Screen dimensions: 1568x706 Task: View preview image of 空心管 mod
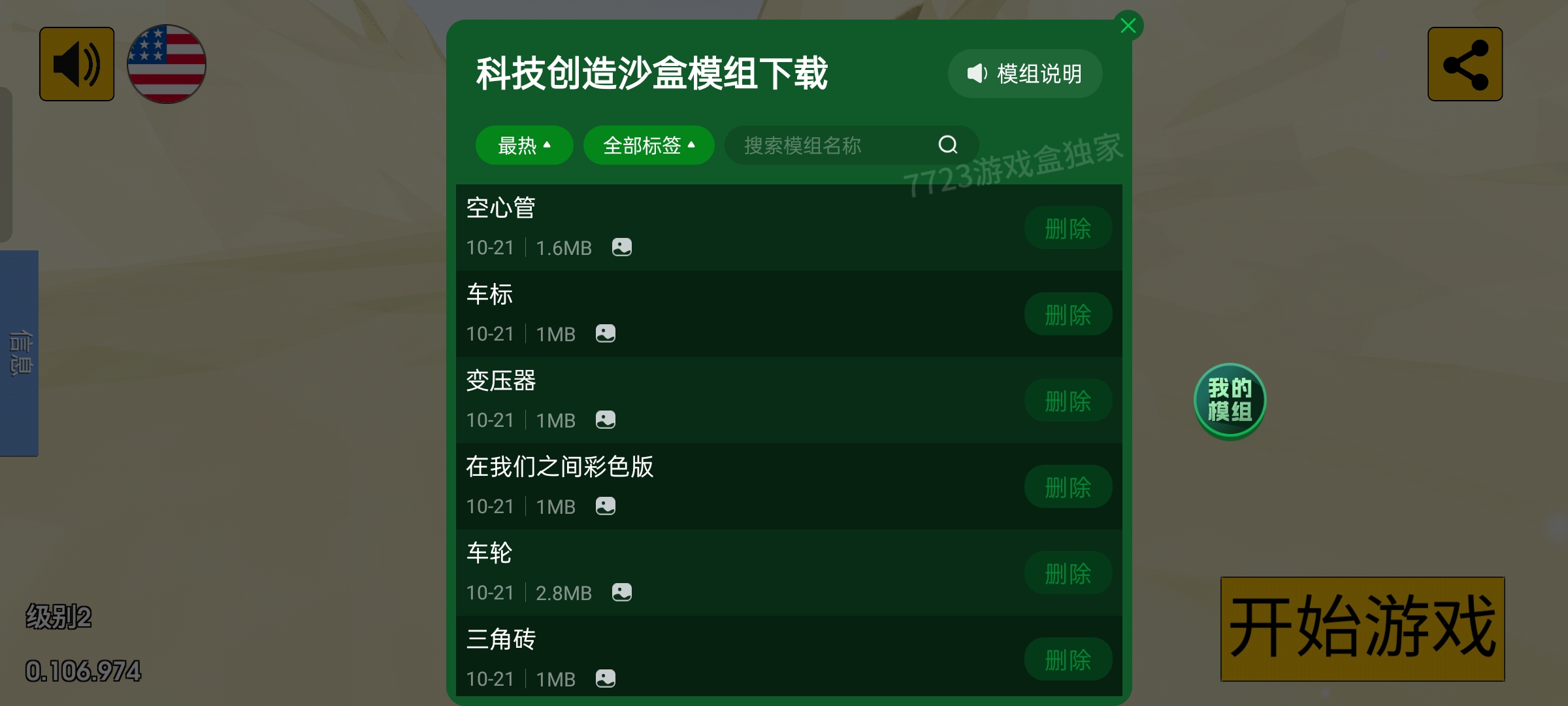pyautogui.click(x=621, y=247)
